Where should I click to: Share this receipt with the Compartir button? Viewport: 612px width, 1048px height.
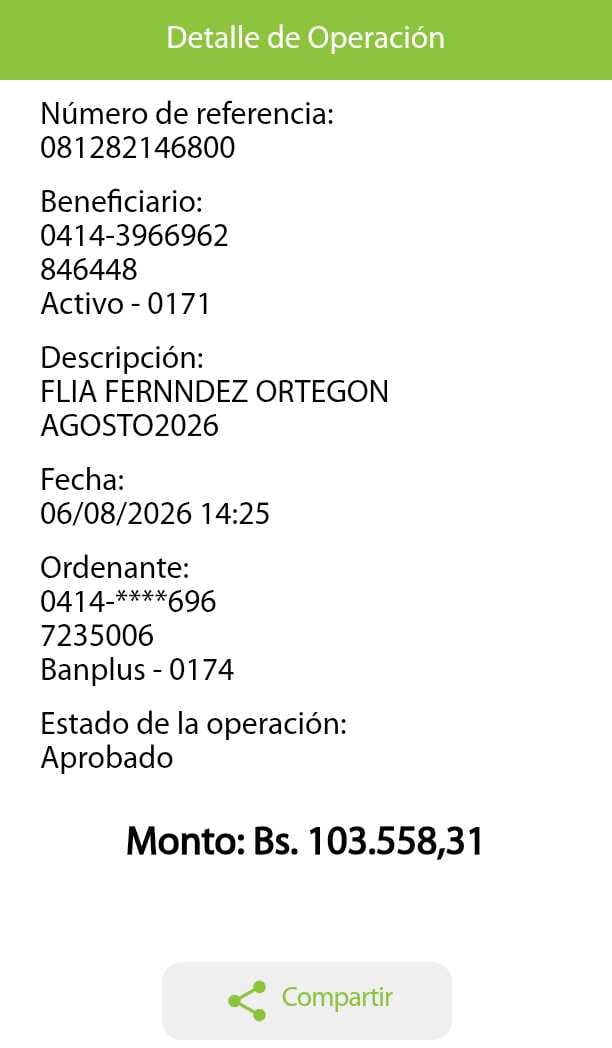[x=307, y=1000]
